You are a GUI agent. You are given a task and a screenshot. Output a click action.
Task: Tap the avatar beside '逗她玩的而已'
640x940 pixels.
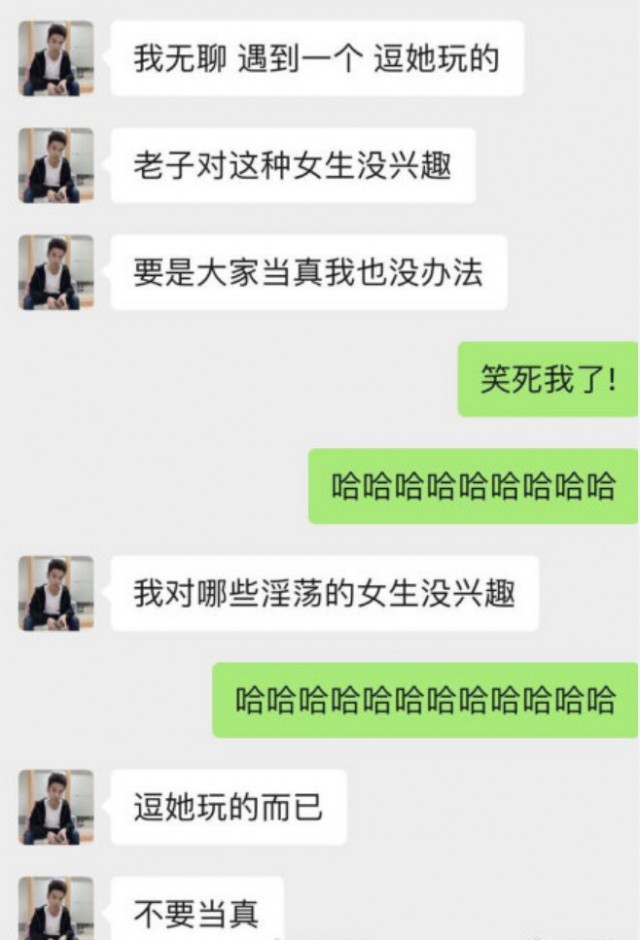point(56,807)
